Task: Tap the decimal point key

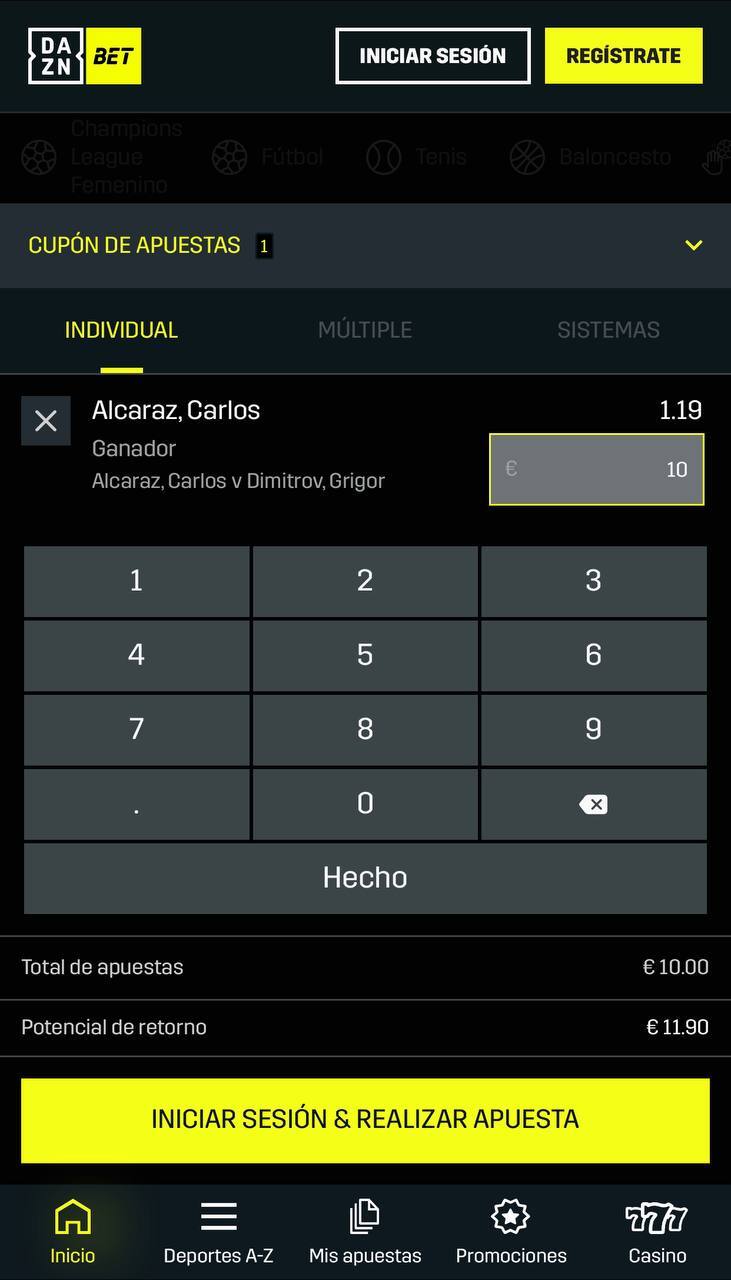Action: [x=136, y=803]
